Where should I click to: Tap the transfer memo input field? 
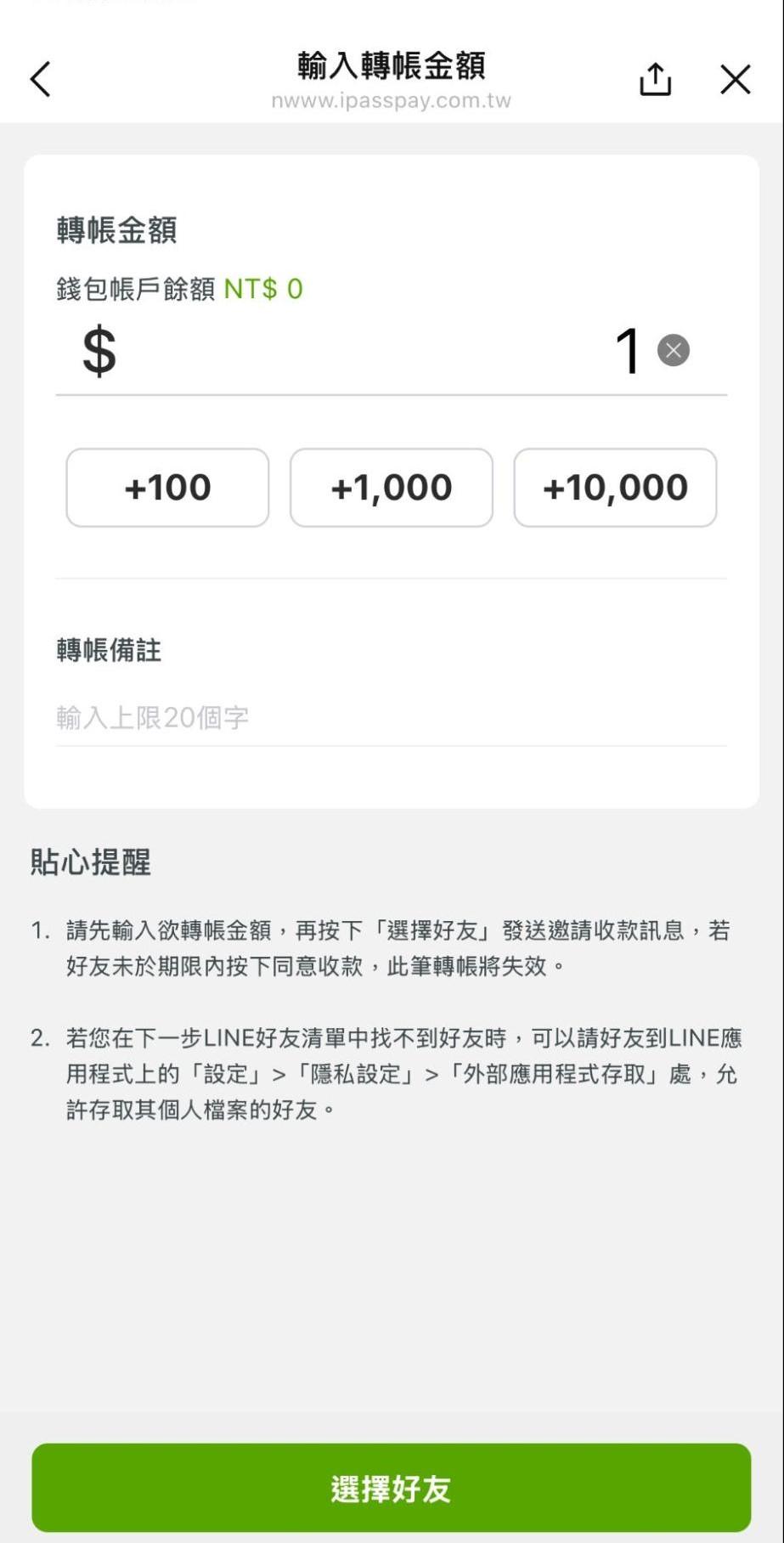(x=391, y=716)
